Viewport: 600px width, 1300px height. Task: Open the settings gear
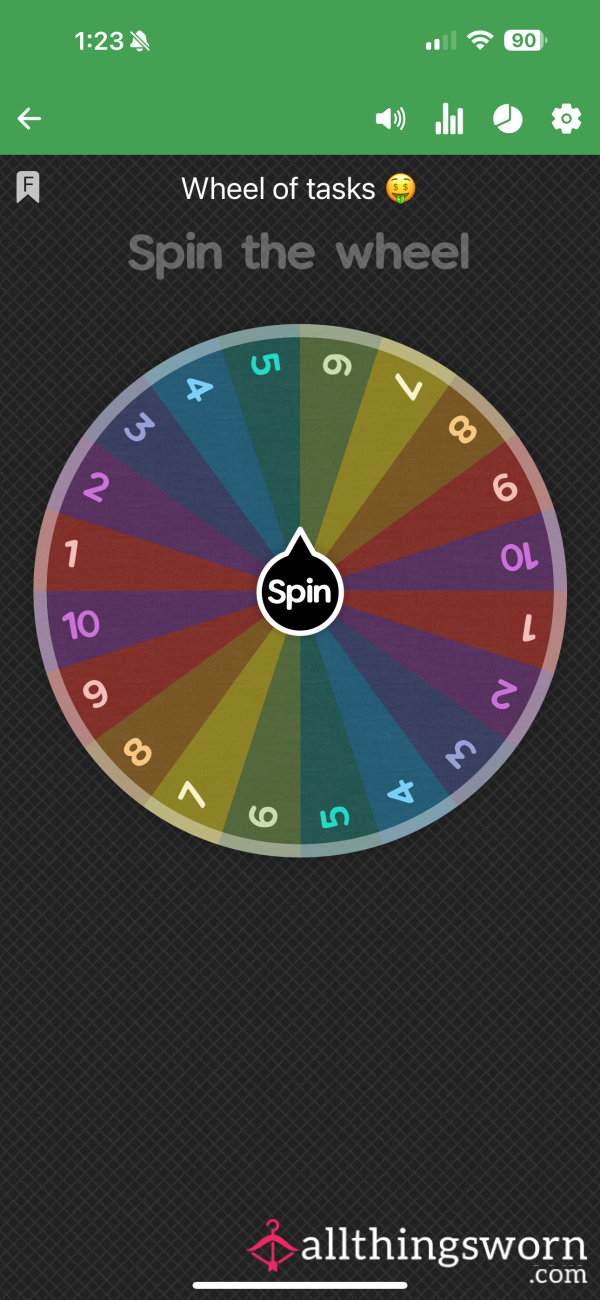566,119
